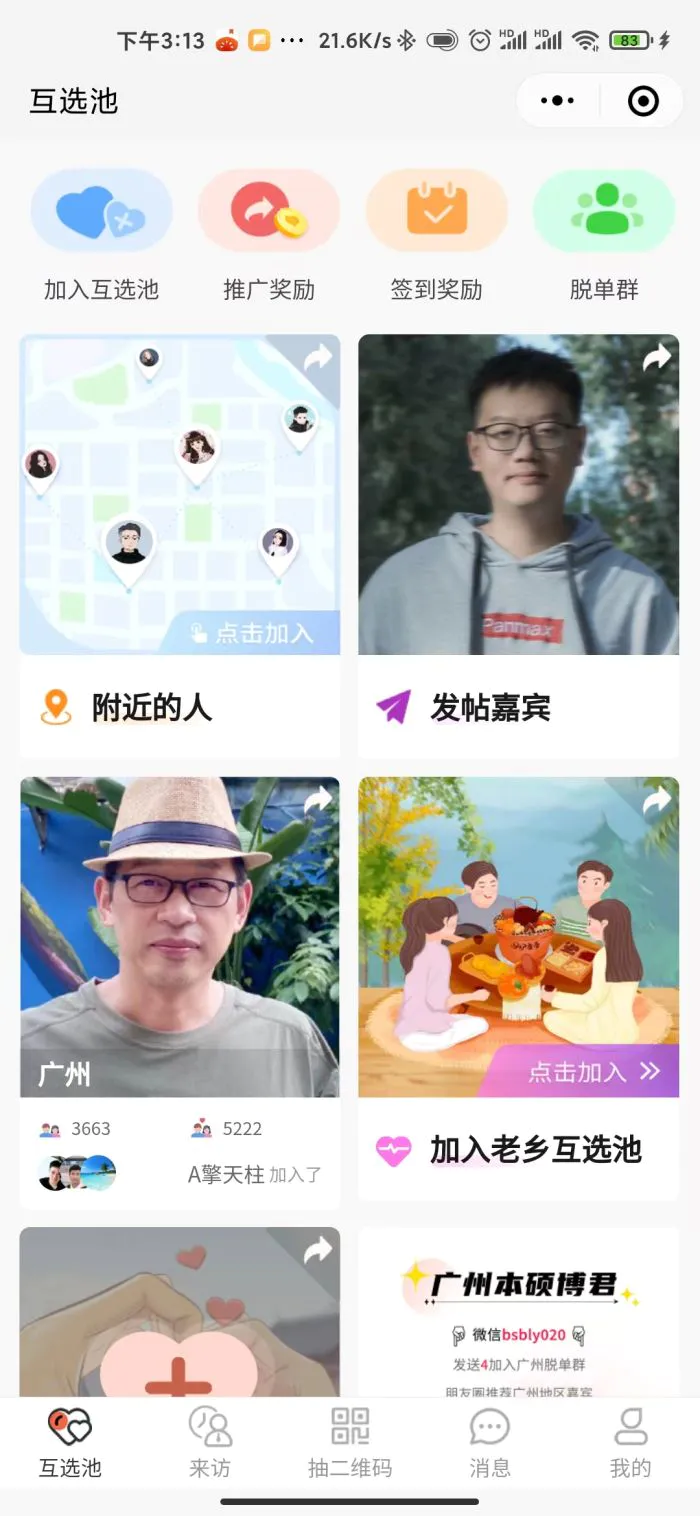Open the mini program more options menu

pos(557,101)
